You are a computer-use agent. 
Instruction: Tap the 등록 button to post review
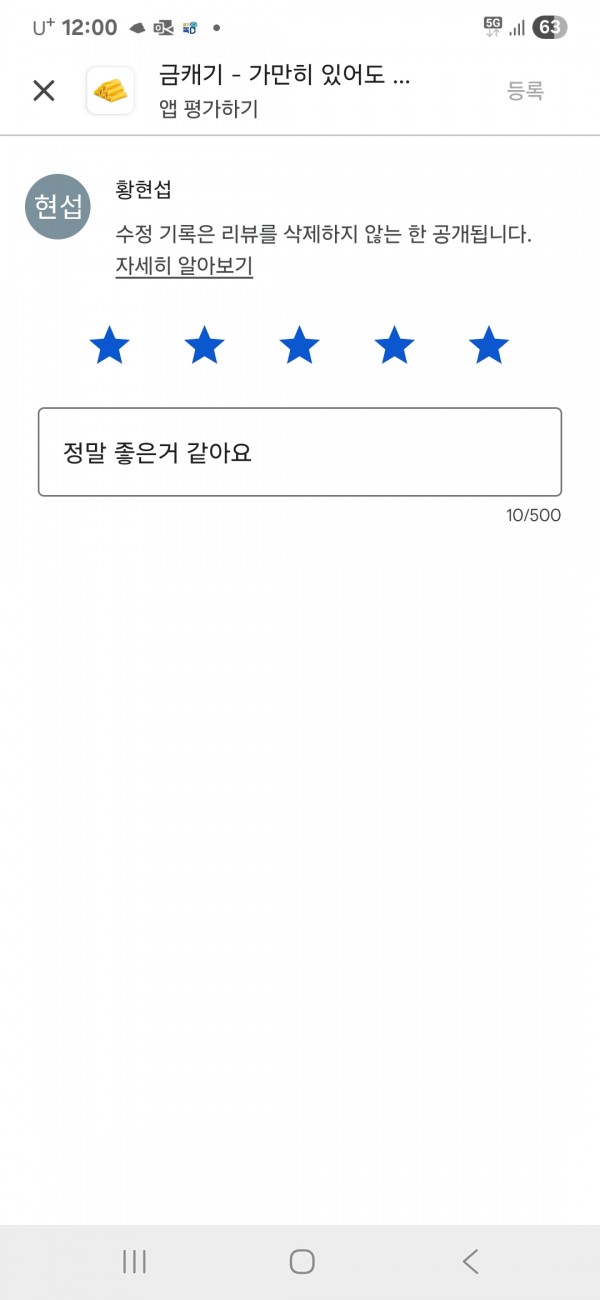[525, 91]
